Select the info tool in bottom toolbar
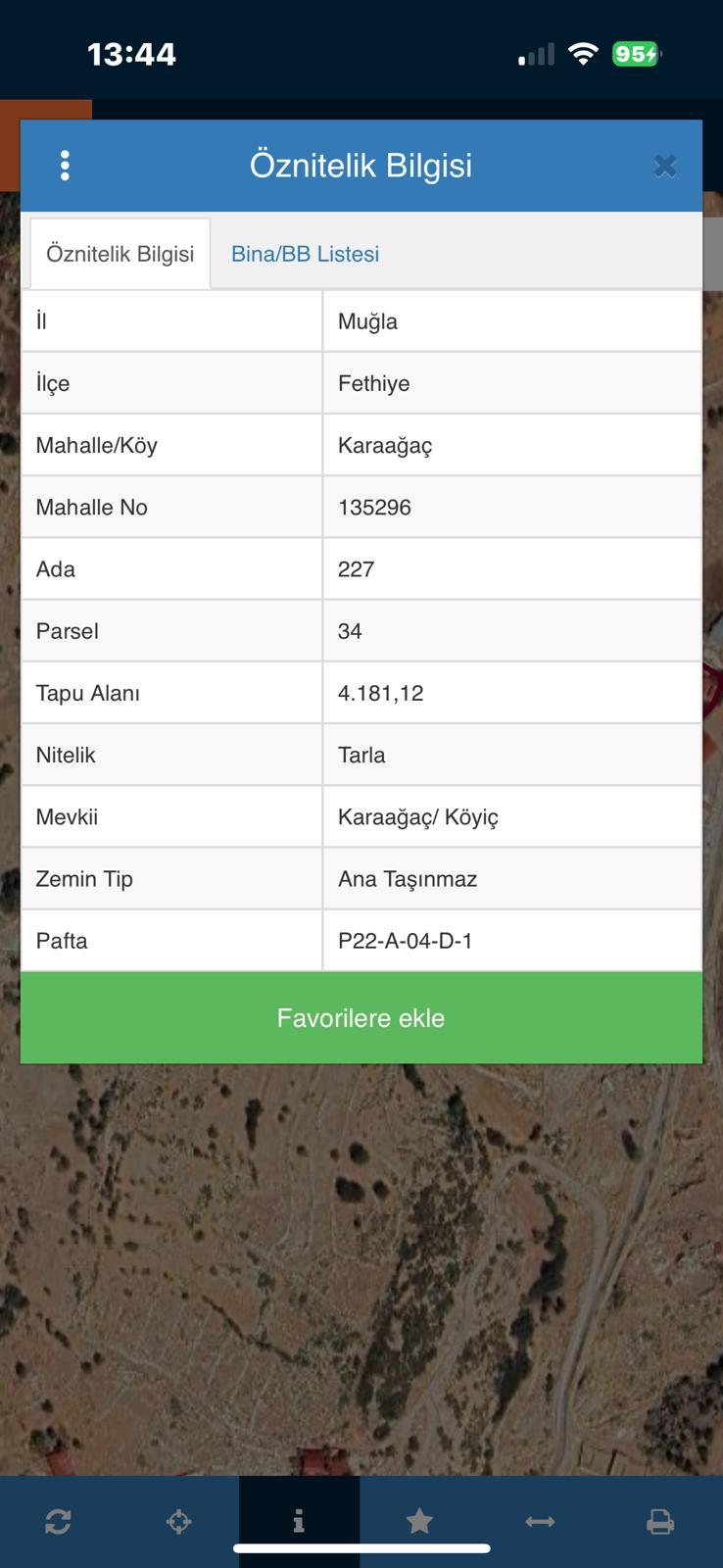Viewport: 723px width, 1568px height. click(299, 1521)
